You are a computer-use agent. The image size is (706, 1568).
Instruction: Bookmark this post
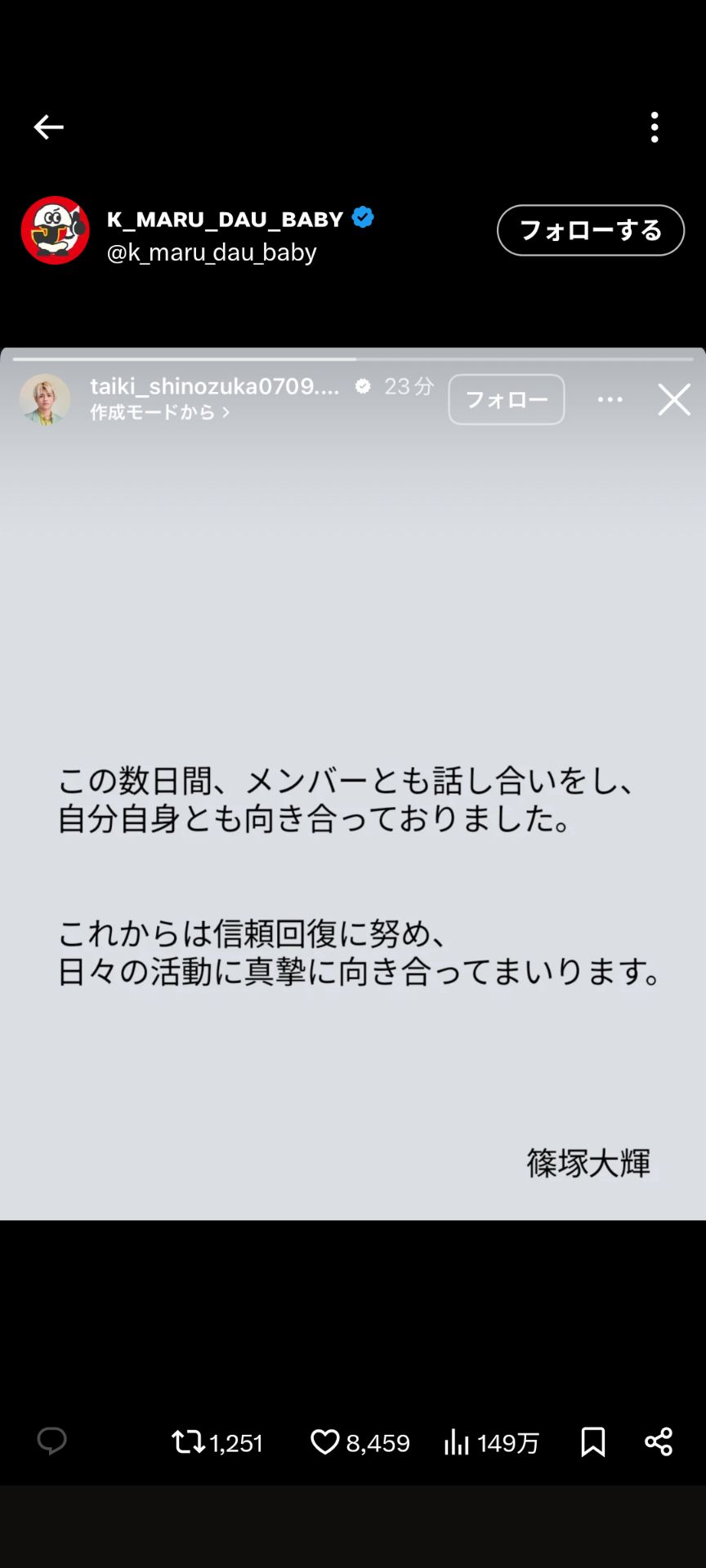pos(592,1442)
